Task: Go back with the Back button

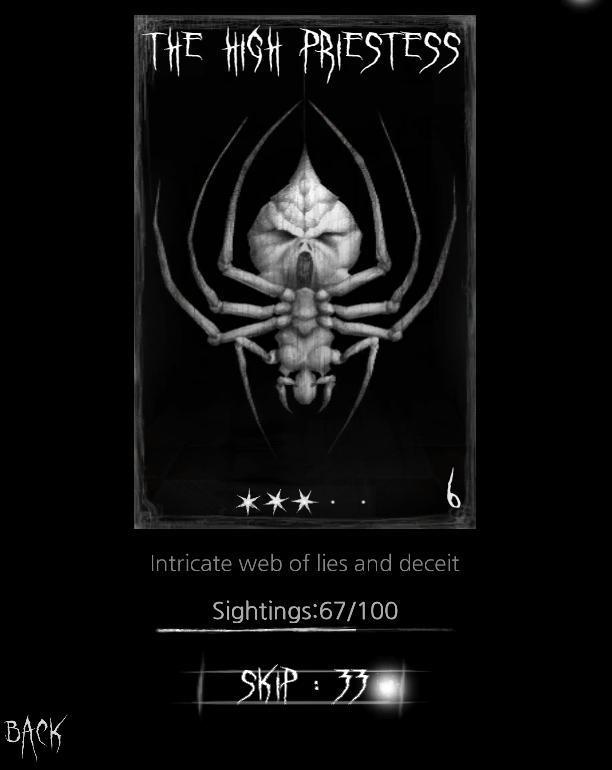Action: point(34,735)
